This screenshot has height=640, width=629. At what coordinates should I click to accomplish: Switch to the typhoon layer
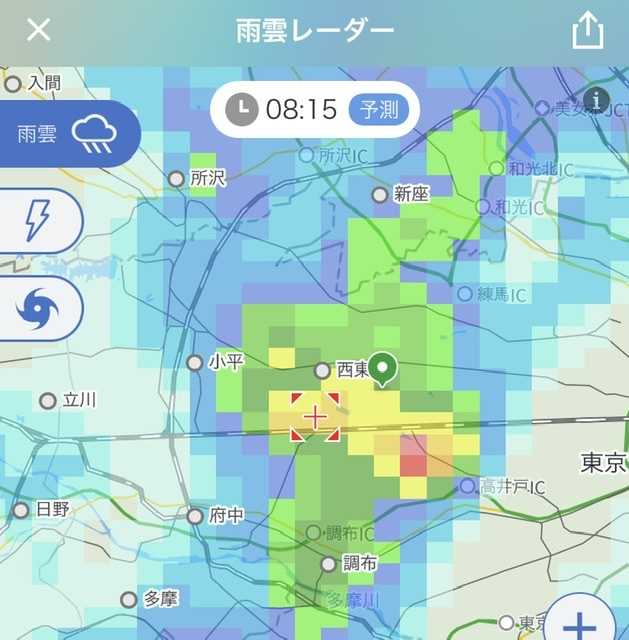point(37,308)
